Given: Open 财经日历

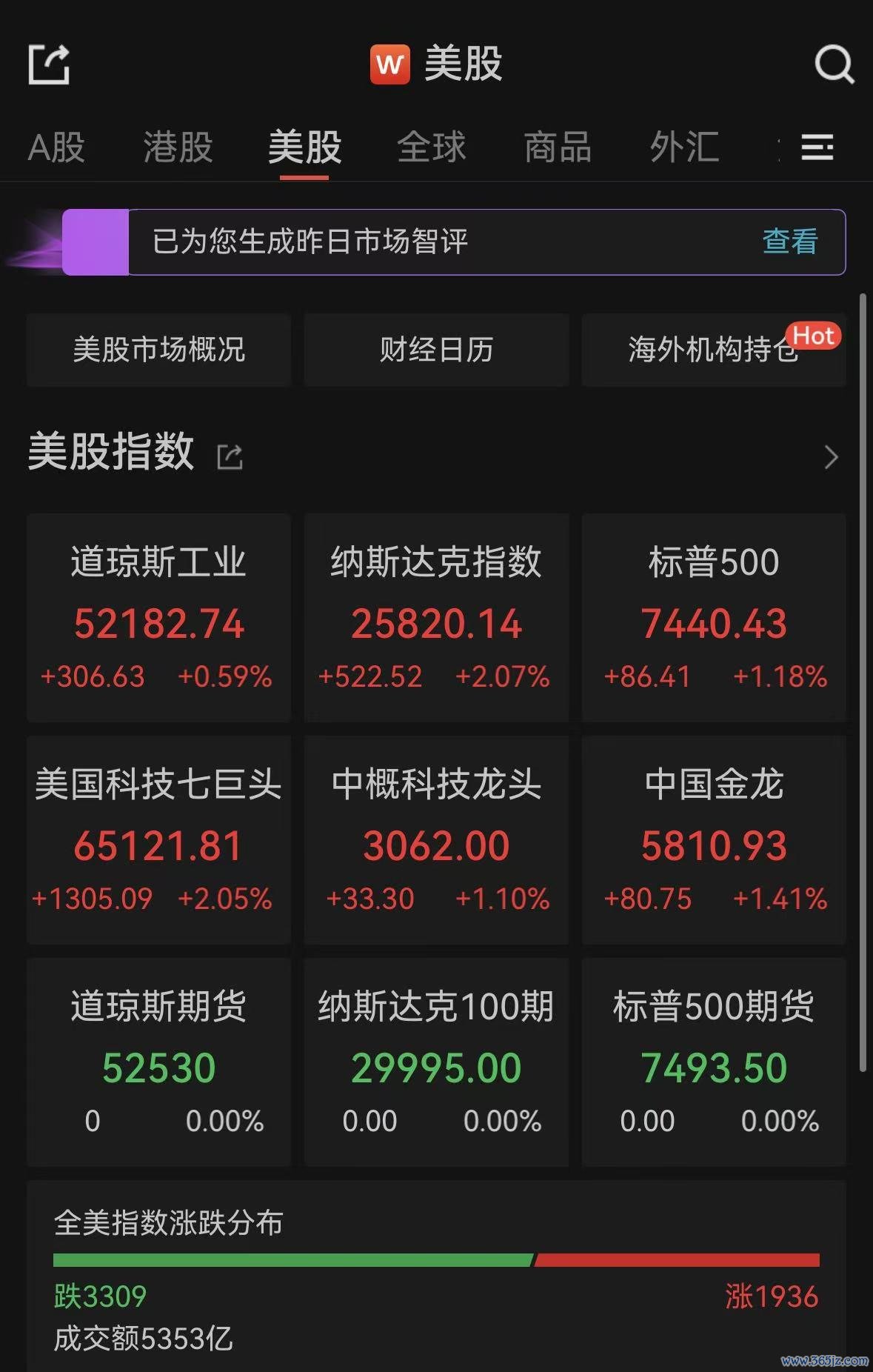Looking at the screenshot, I should point(436,350).
